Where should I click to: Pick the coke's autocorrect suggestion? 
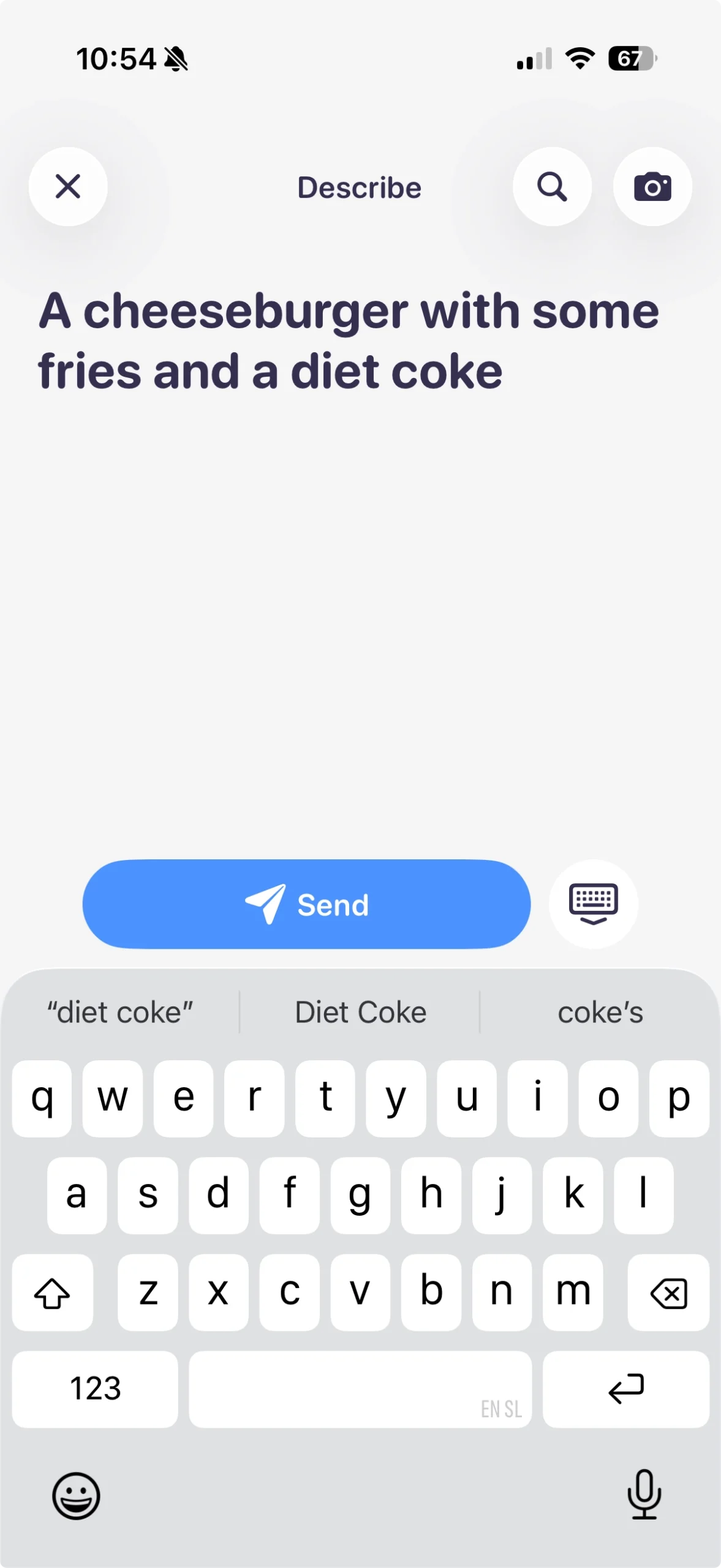click(600, 1011)
